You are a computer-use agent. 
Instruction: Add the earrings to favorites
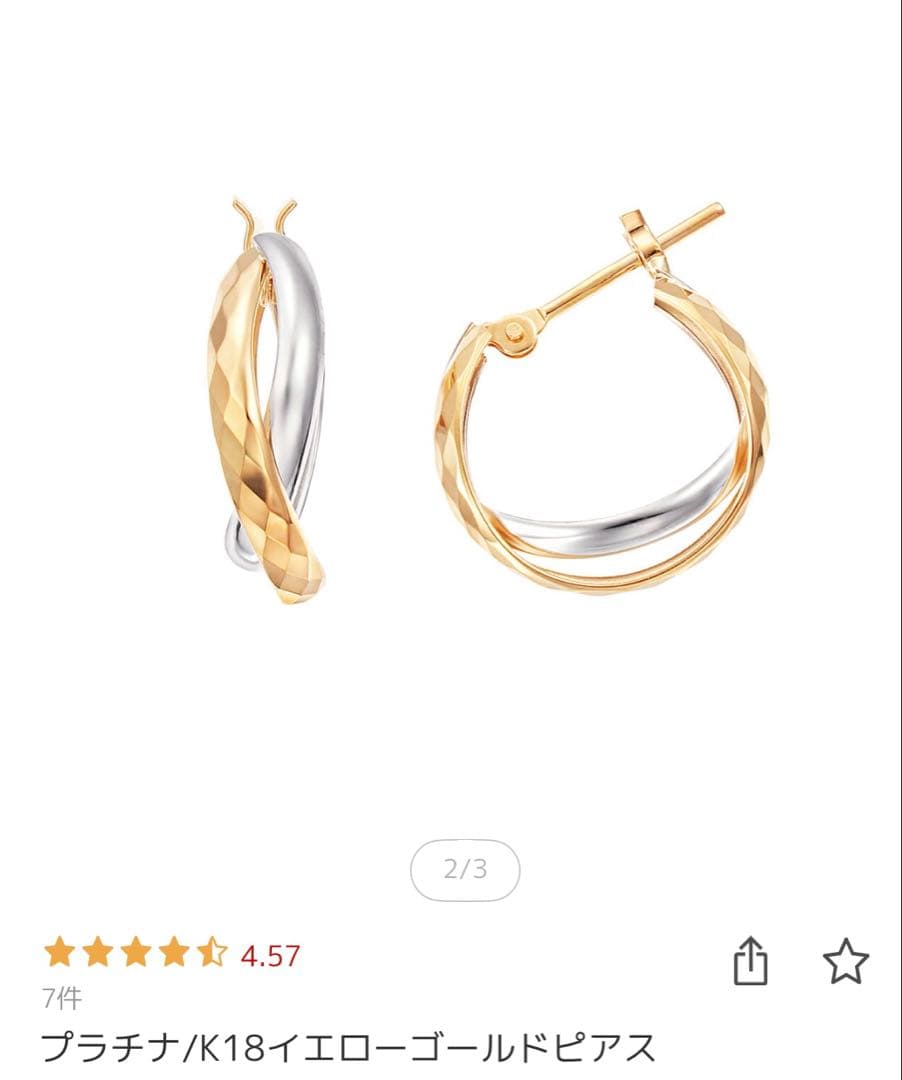pos(845,962)
